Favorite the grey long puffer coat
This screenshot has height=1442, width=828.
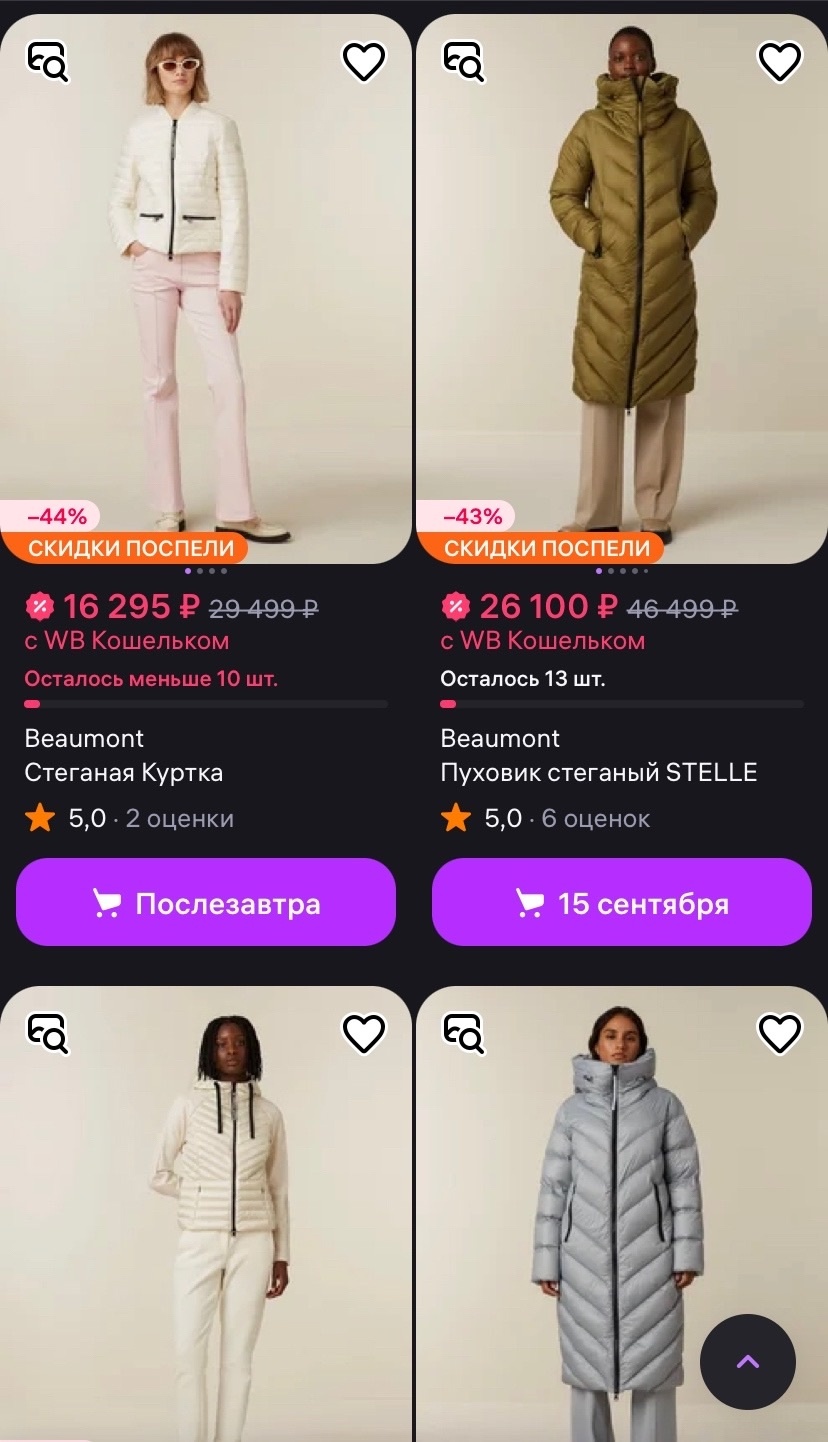coord(780,1033)
